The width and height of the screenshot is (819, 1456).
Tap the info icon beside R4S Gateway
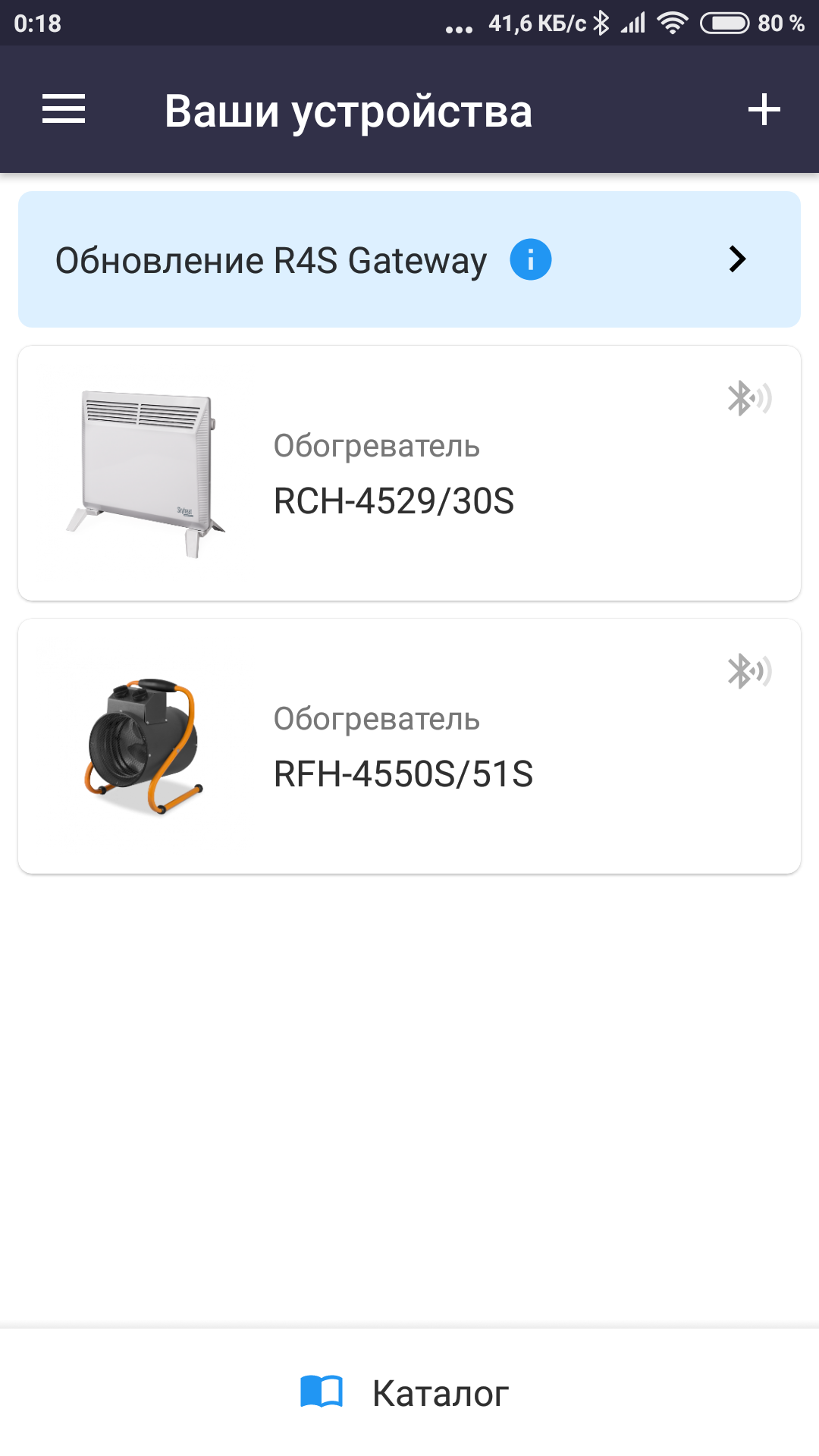point(530,259)
